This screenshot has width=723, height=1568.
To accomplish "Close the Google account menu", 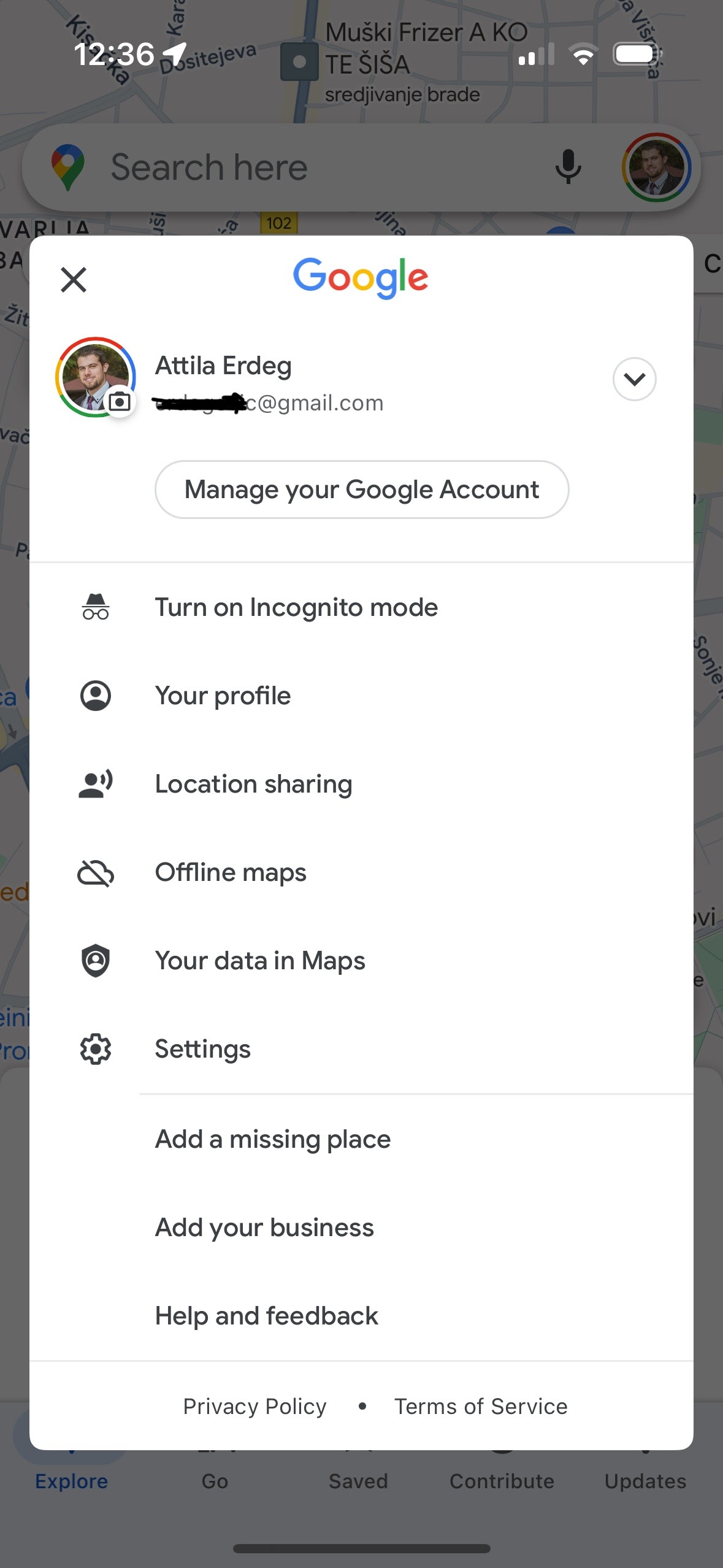I will 74,280.
